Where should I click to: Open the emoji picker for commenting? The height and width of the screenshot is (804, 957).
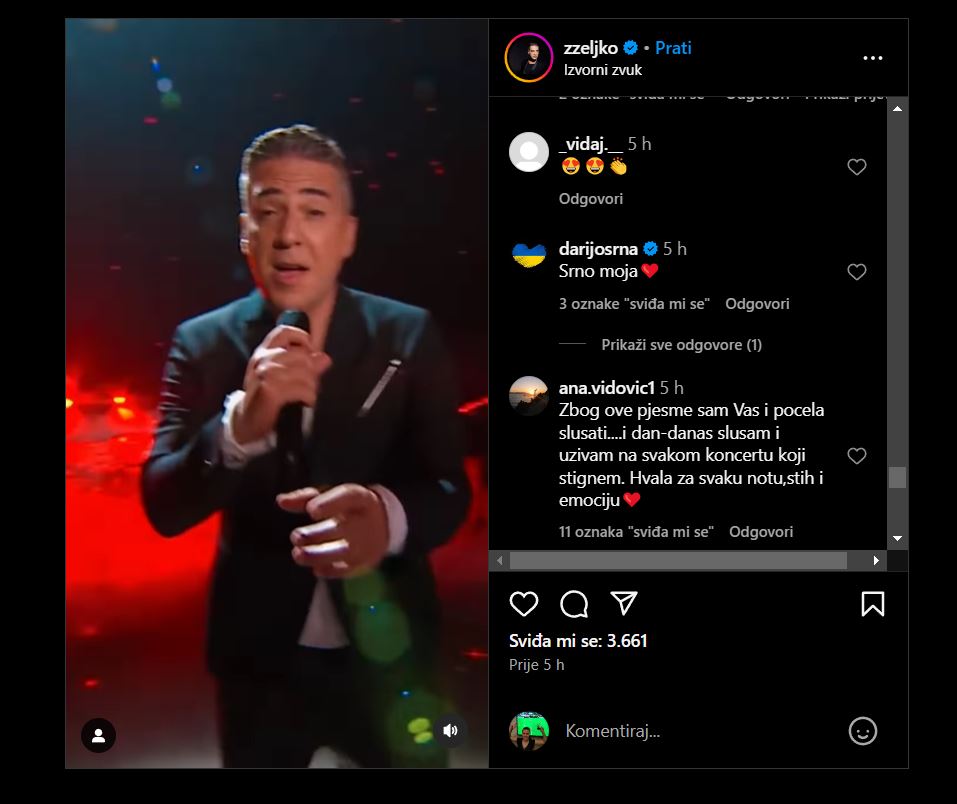pyautogui.click(x=862, y=731)
